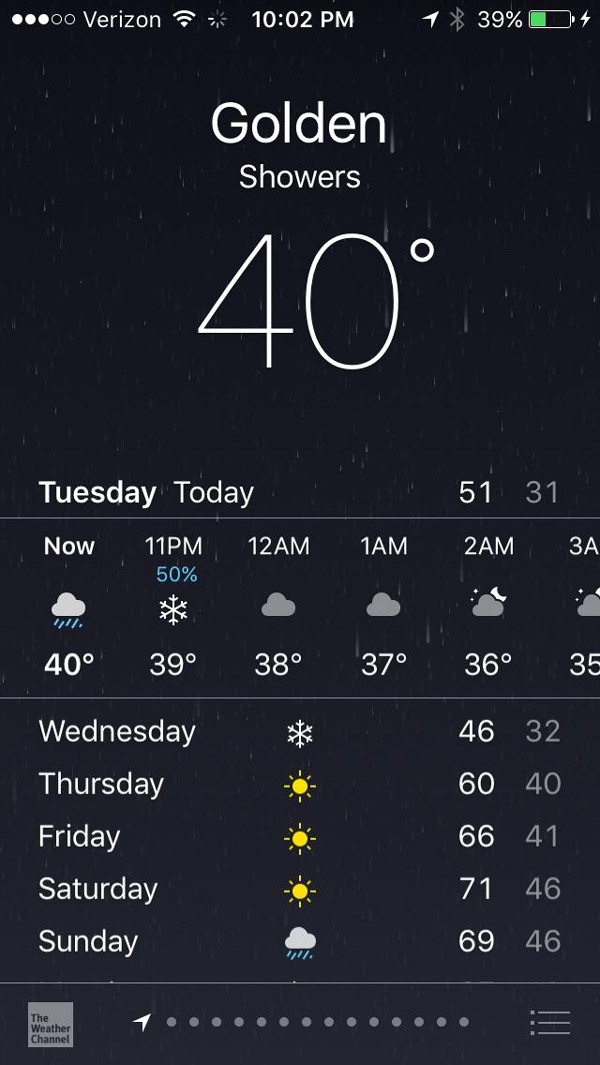Open The Weather Channel link

50,1024
